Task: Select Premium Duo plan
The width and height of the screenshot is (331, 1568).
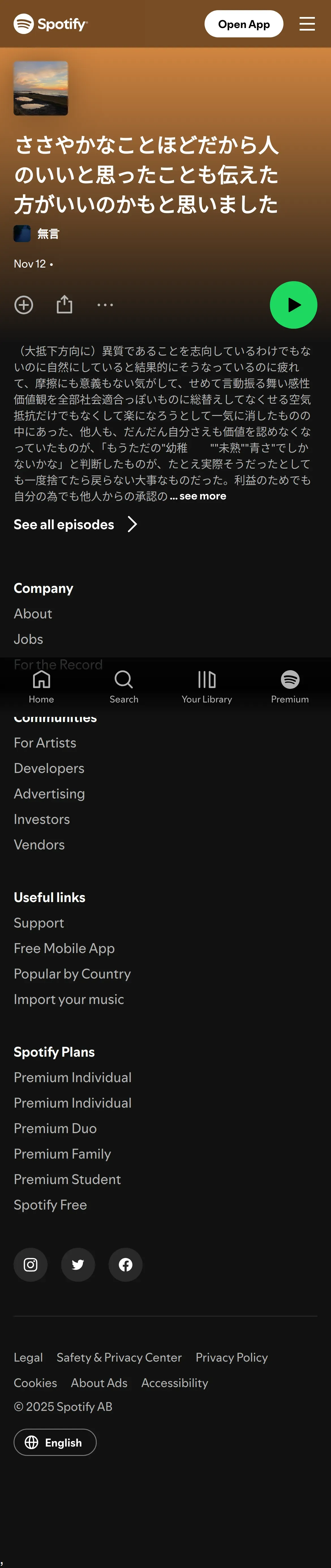Action: 55,1128
